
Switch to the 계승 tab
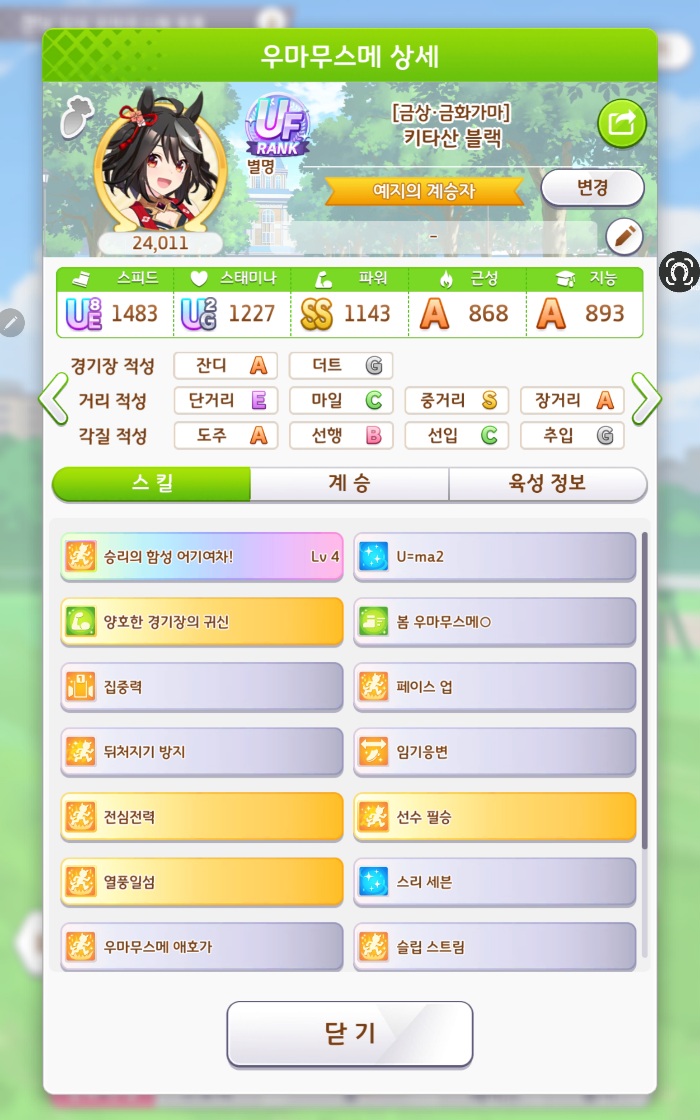(x=349, y=484)
